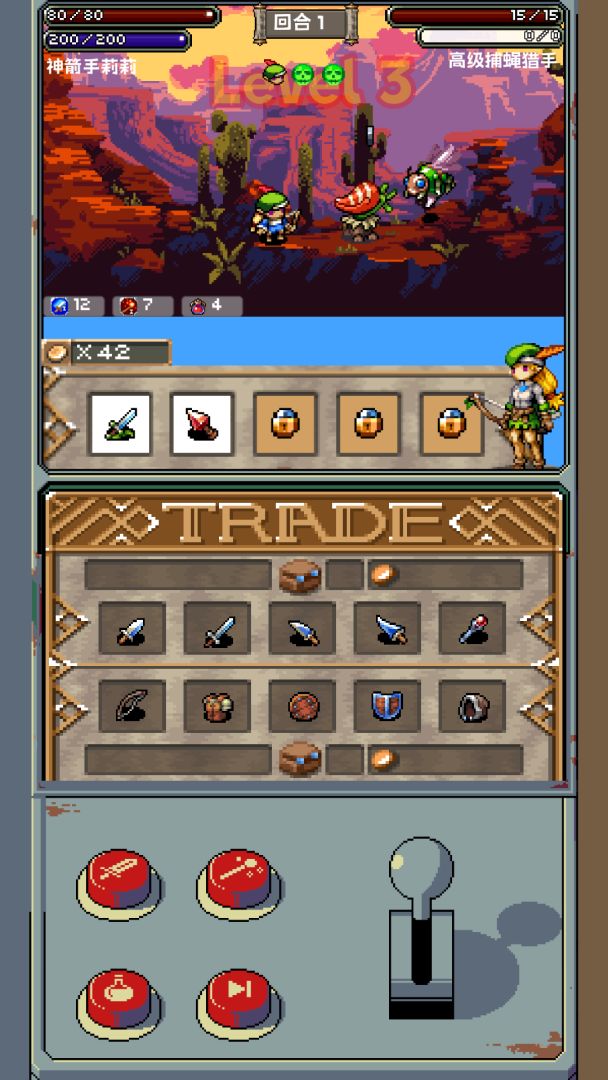Pick the feather item in Trade

(132, 707)
